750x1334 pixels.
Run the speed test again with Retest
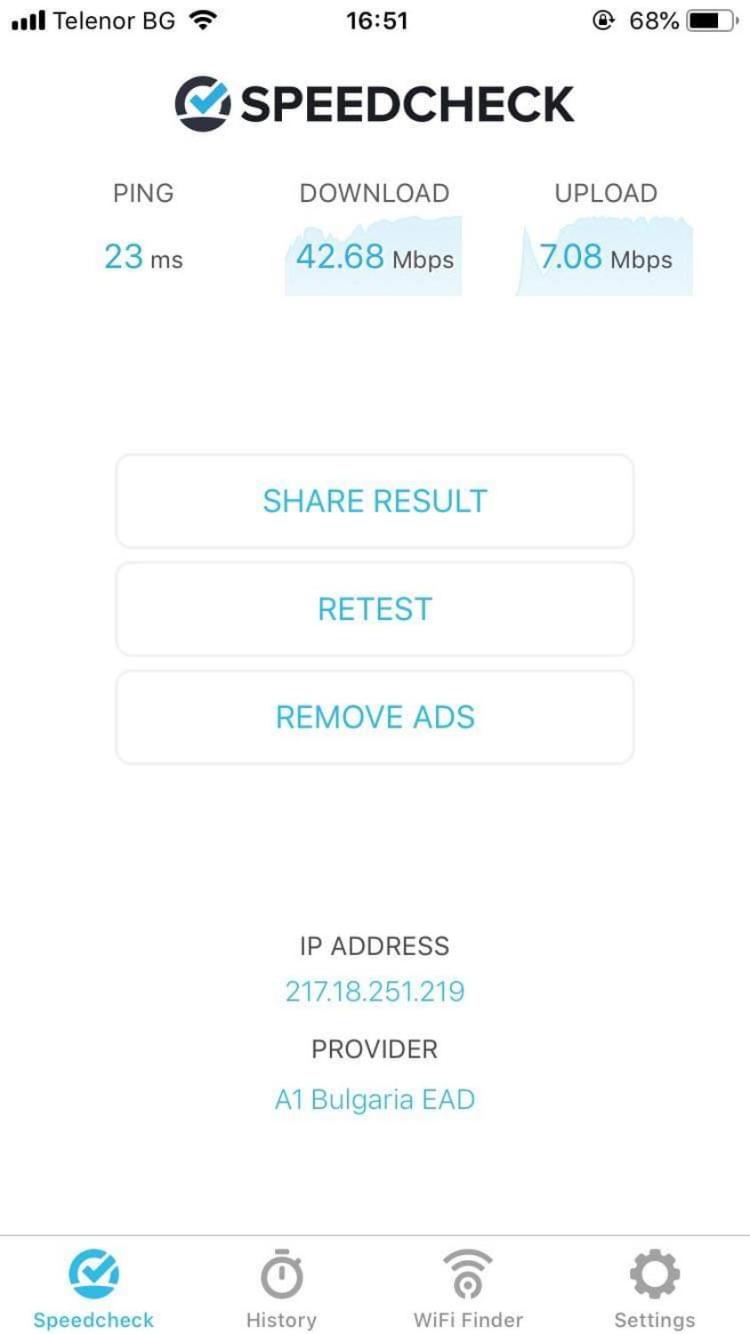tap(375, 609)
